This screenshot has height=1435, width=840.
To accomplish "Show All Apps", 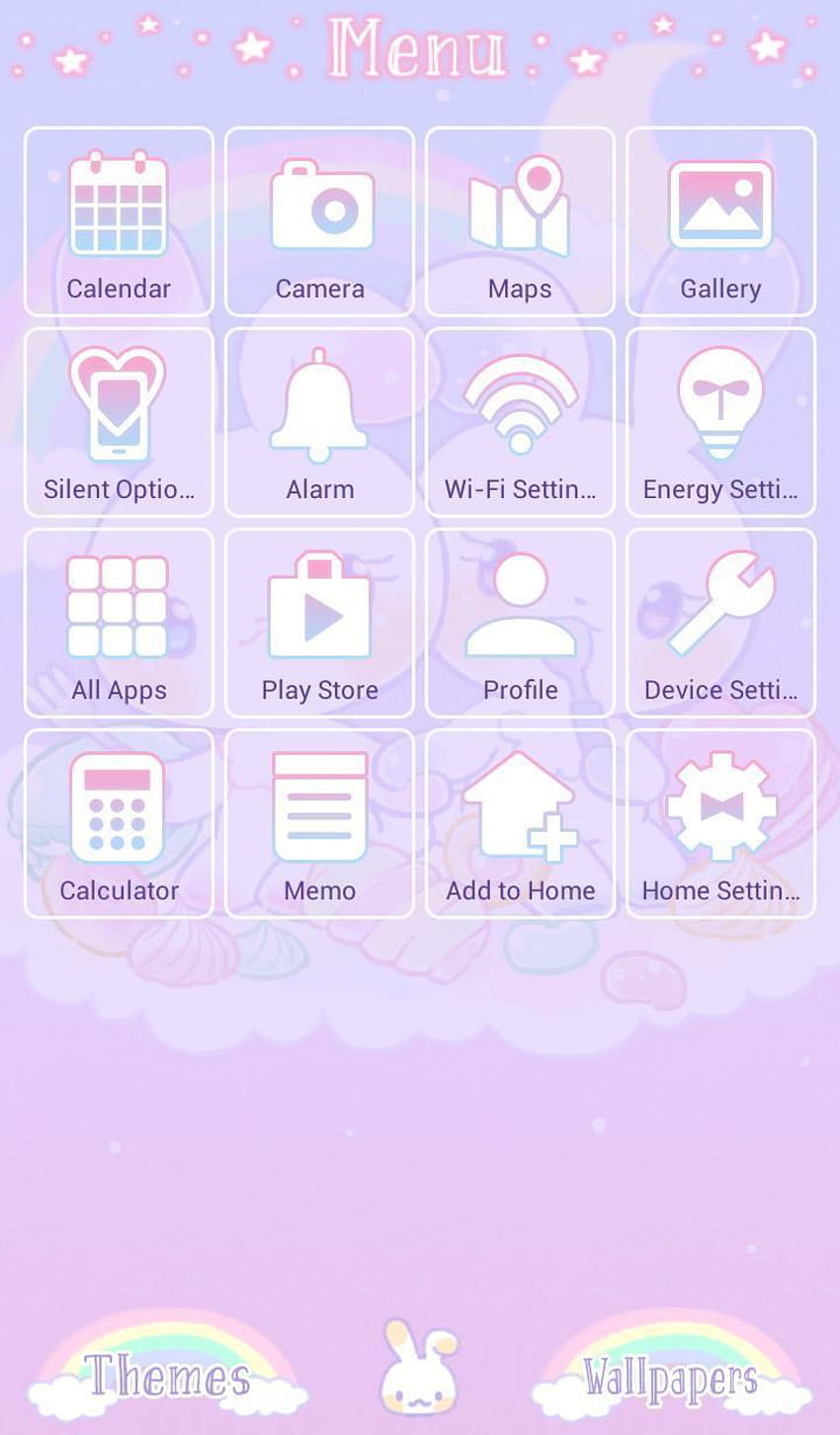I will coord(119,623).
